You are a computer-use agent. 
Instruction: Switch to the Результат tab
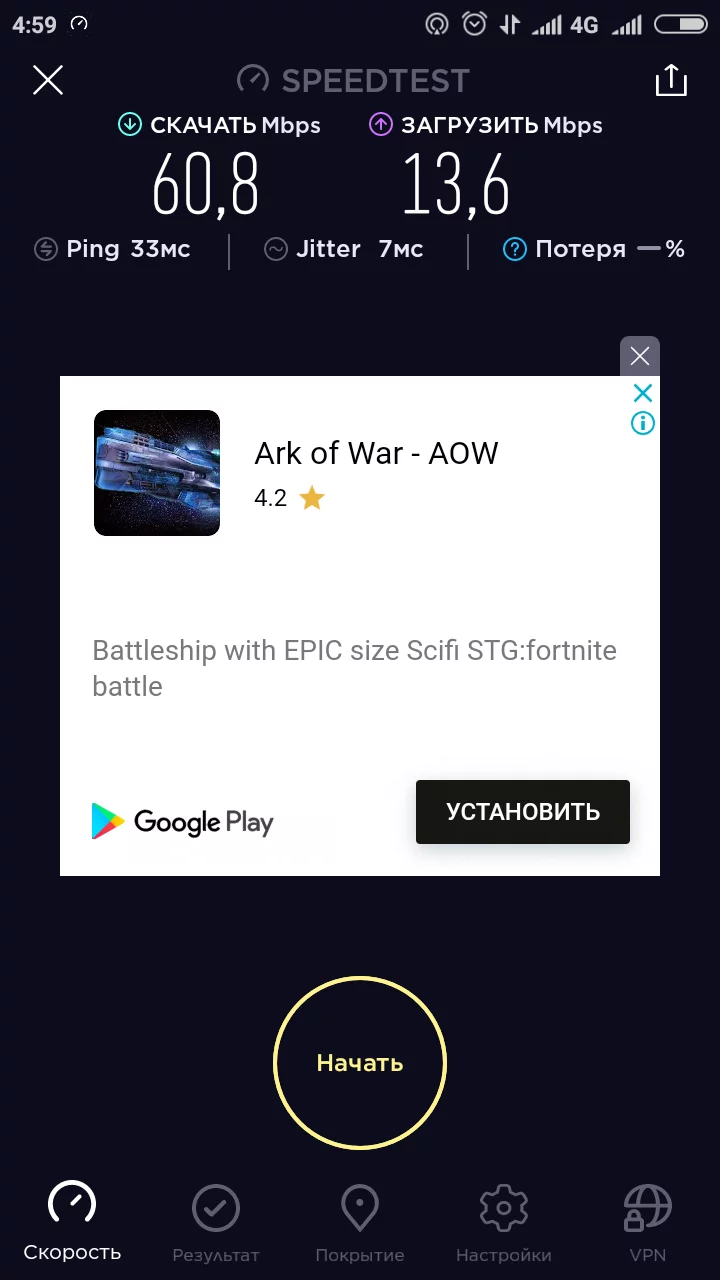coord(216,1222)
